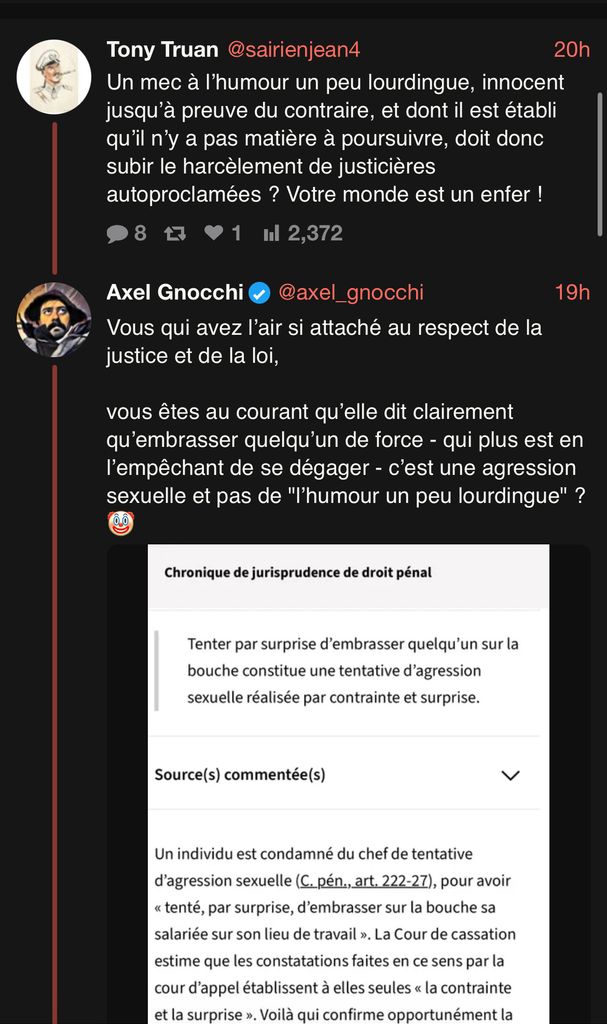Reply to Tony Truan's tweet
Screen dimensions: 607x1024
click(x=118, y=233)
